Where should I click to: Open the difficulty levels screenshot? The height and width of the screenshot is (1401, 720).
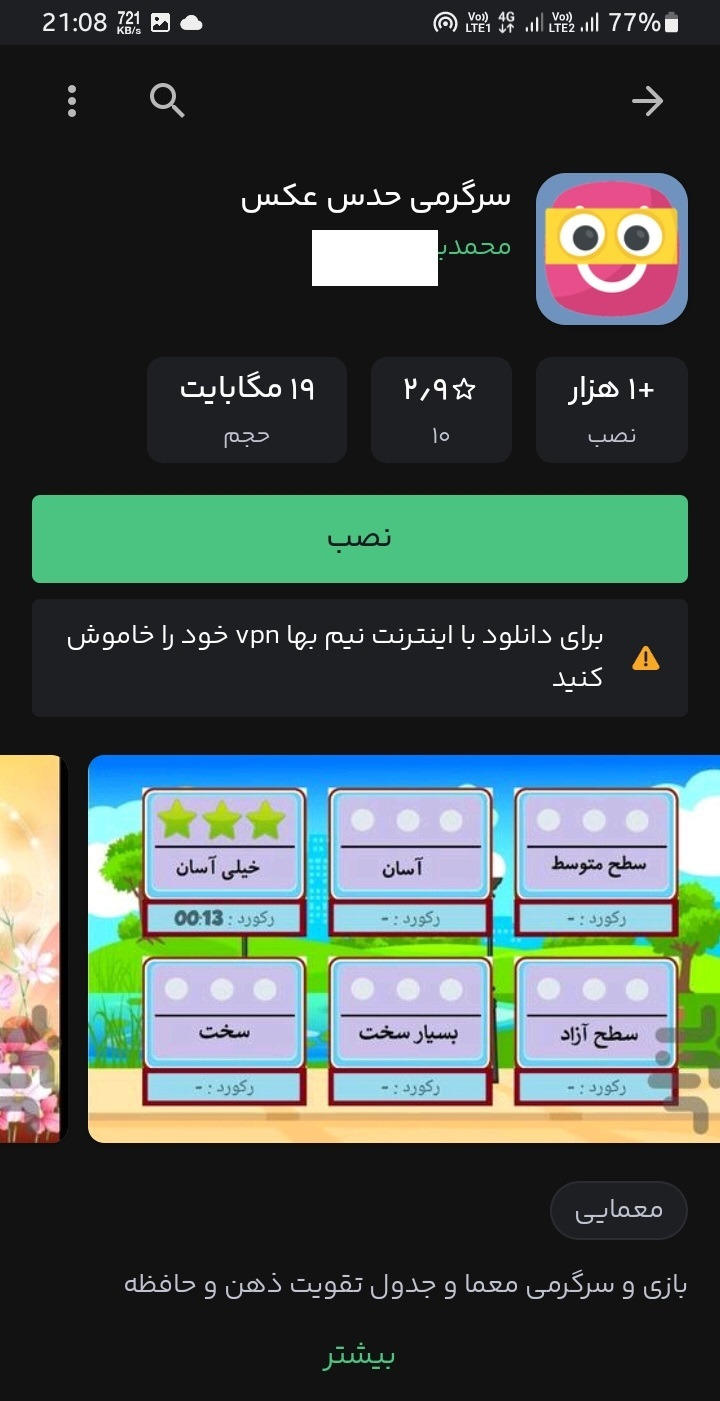point(404,948)
